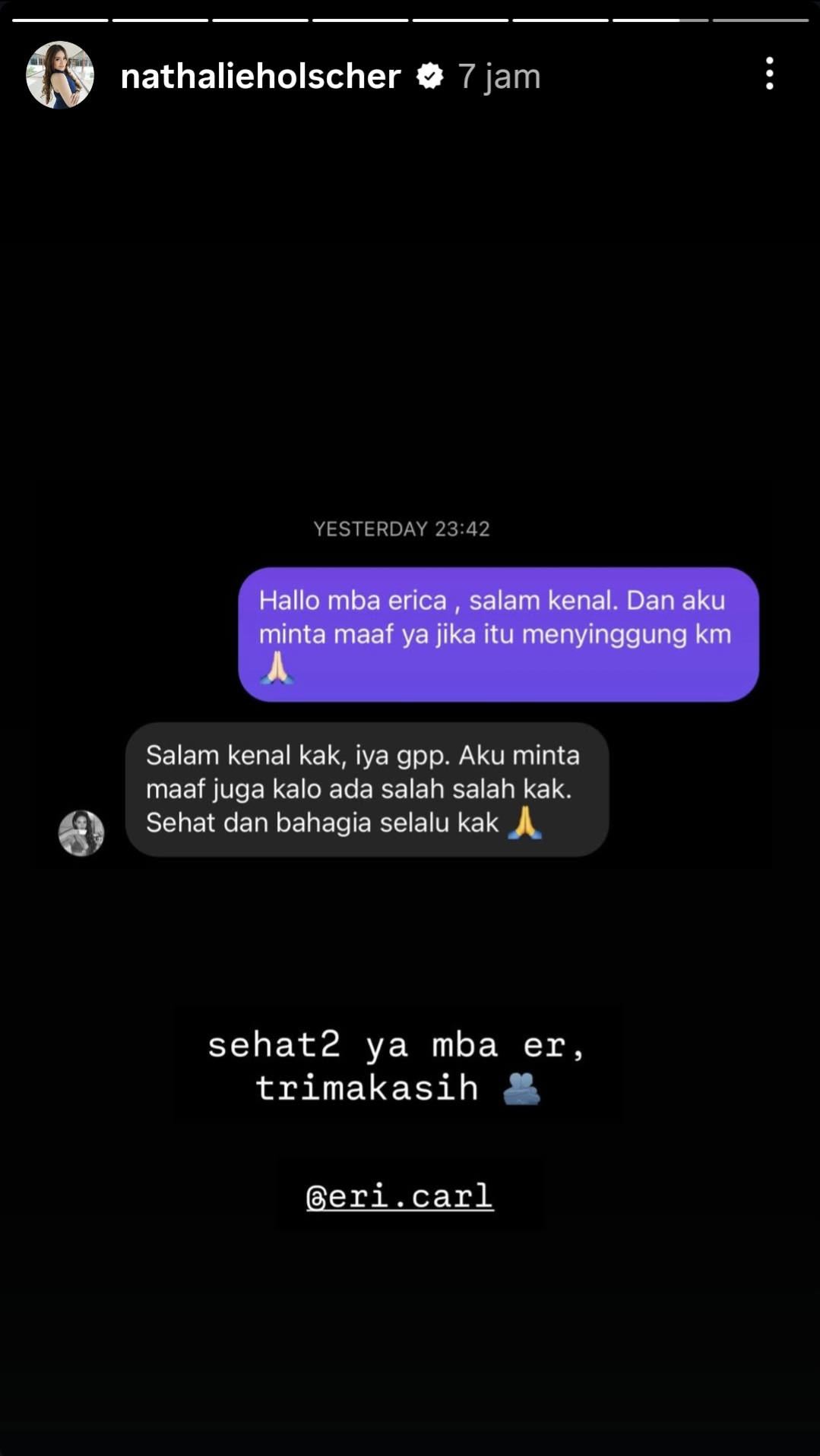
Task: Open the three-dot story options menu
Action: (x=769, y=74)
